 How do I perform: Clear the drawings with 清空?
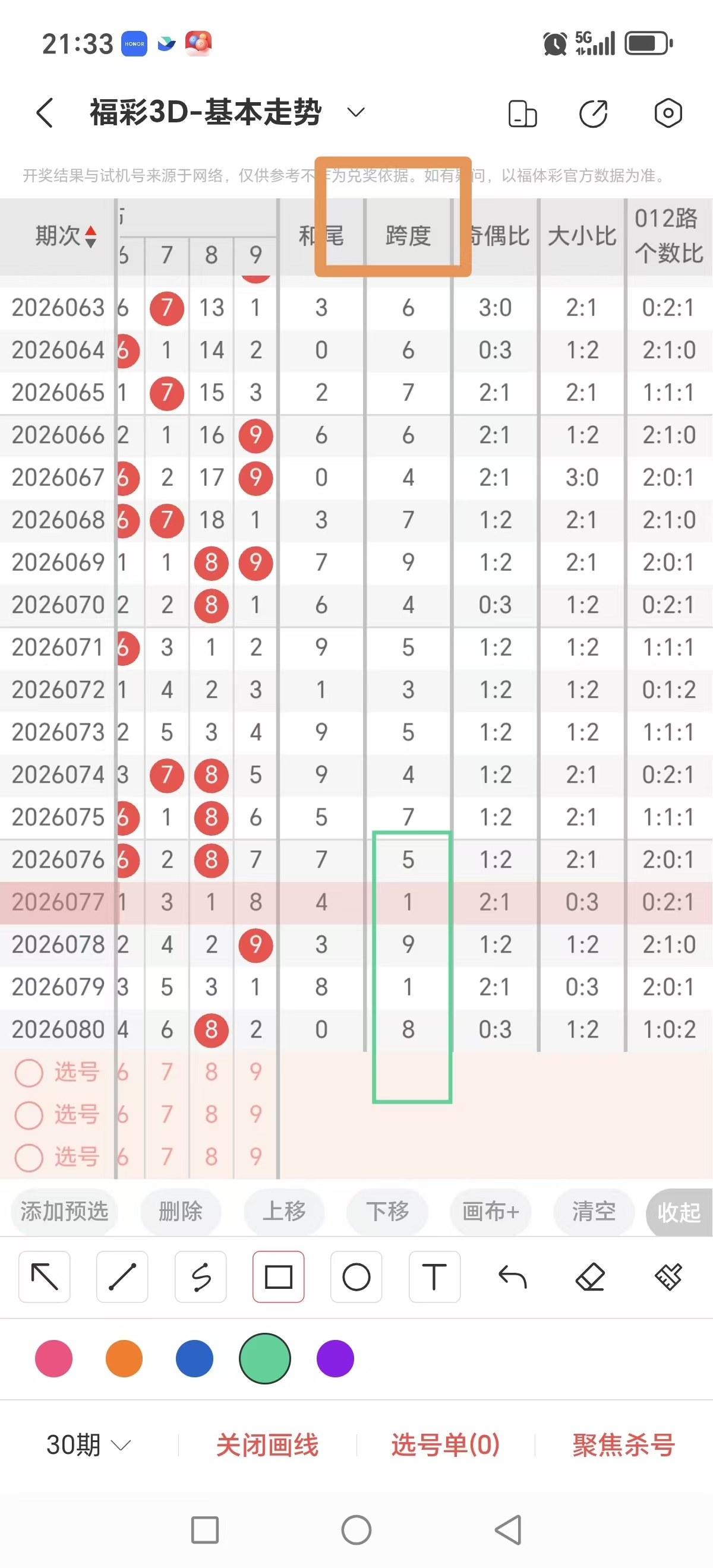[594, 1211]
